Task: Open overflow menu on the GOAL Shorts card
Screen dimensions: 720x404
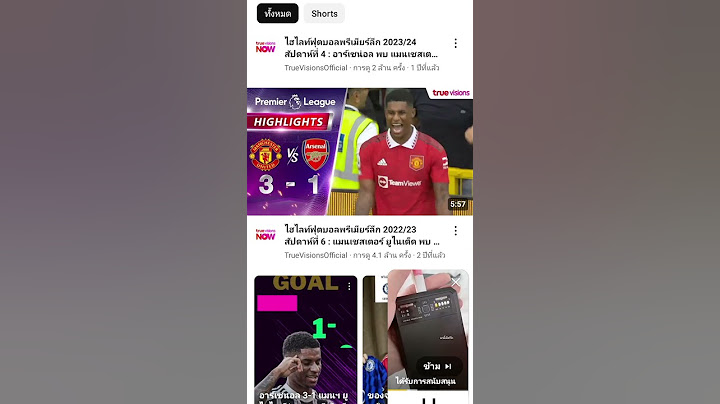Action: tap(349, 286)
